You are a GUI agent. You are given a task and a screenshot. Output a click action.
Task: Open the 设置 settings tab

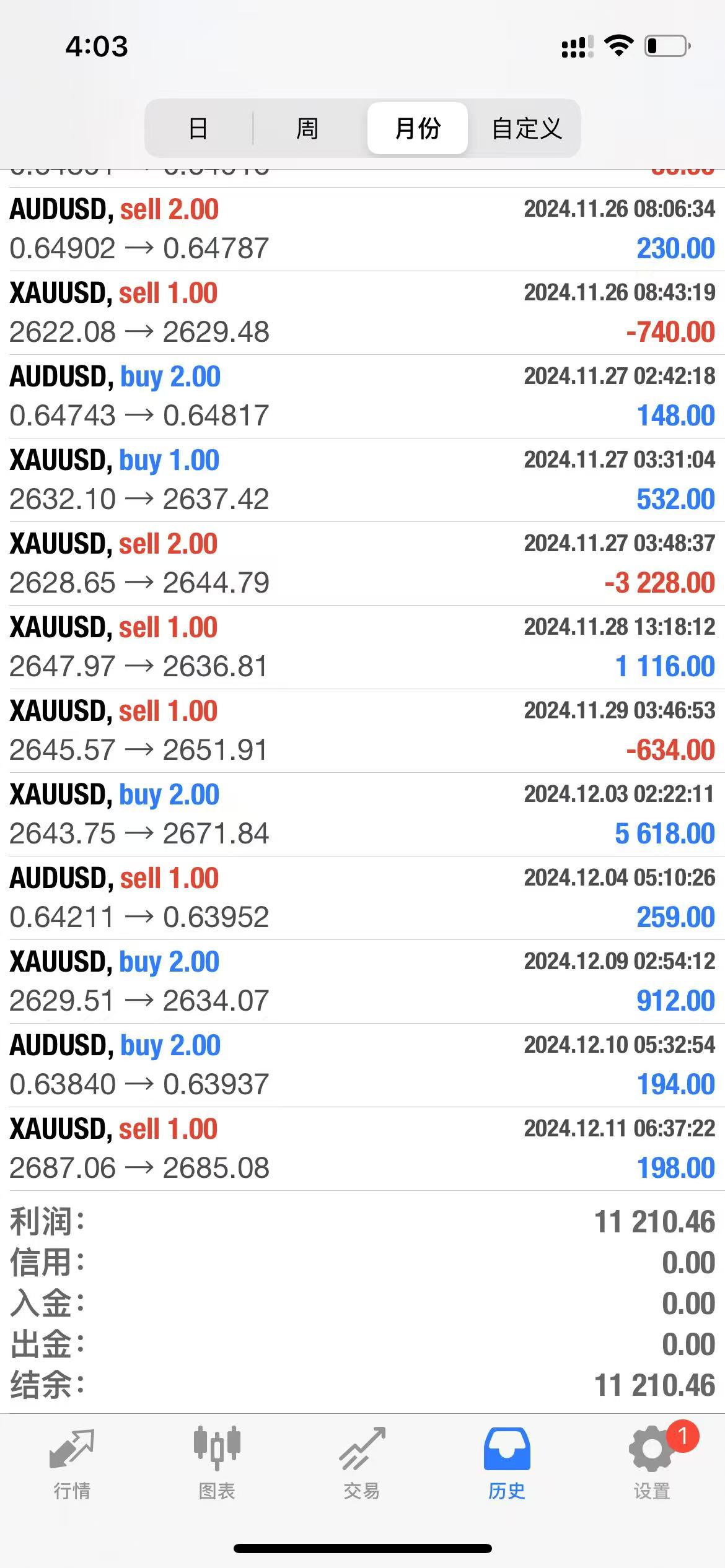click(652, 1463)
